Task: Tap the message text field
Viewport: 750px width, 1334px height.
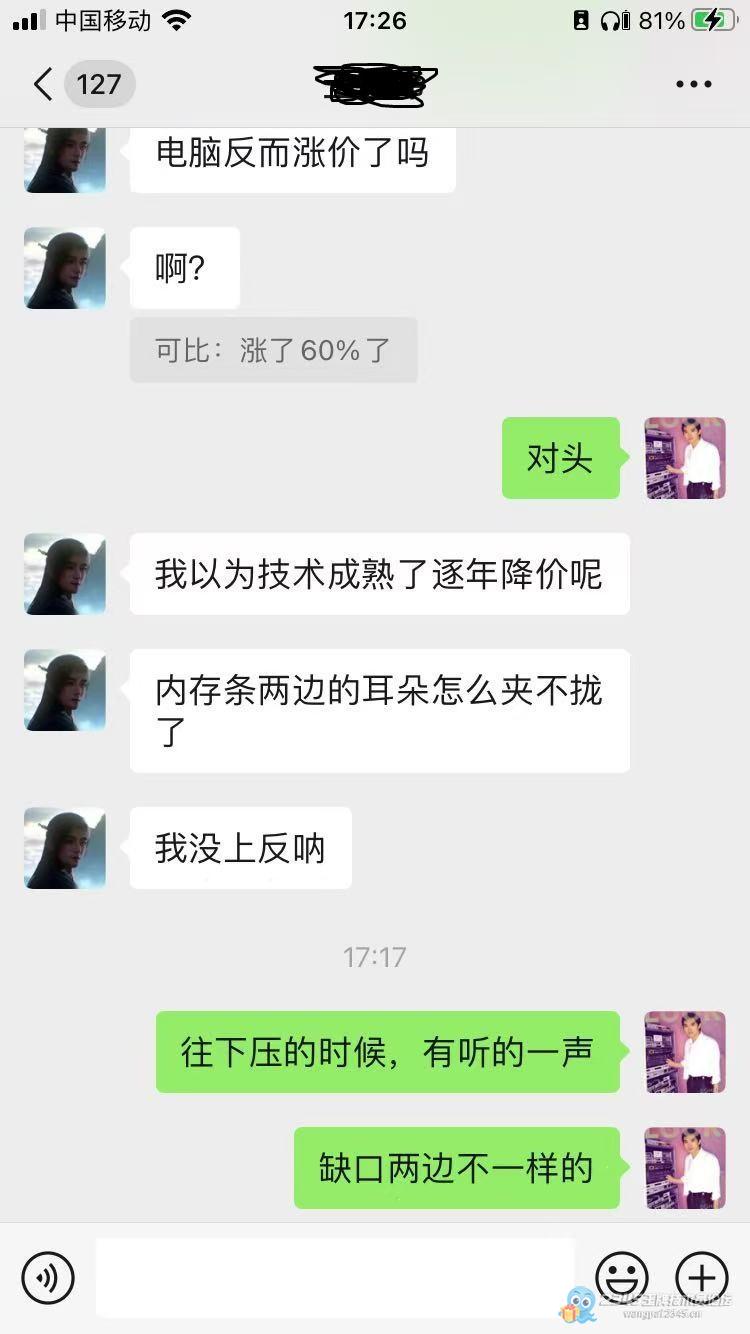Action: pos(335,1277)
